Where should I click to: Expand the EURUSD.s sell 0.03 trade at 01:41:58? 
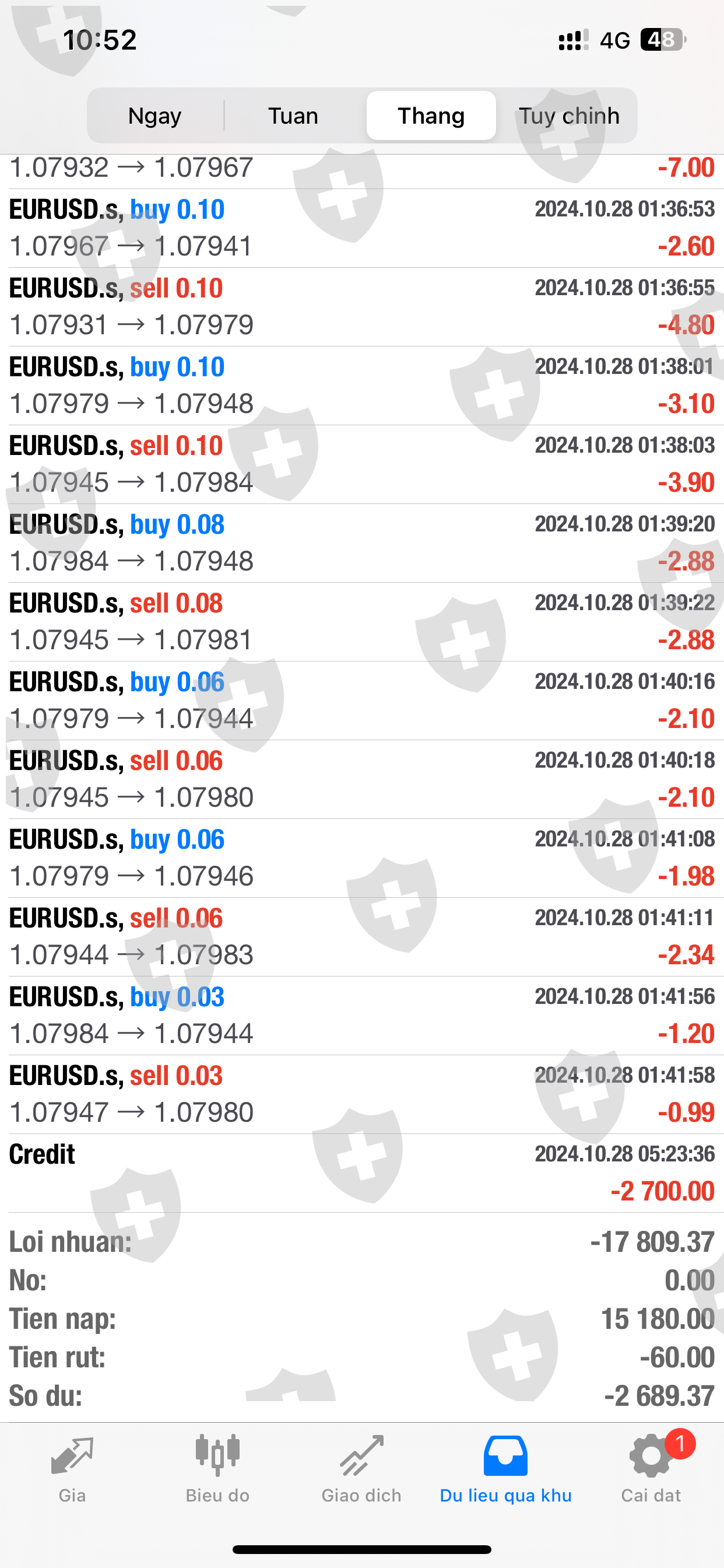(361, 1094)
